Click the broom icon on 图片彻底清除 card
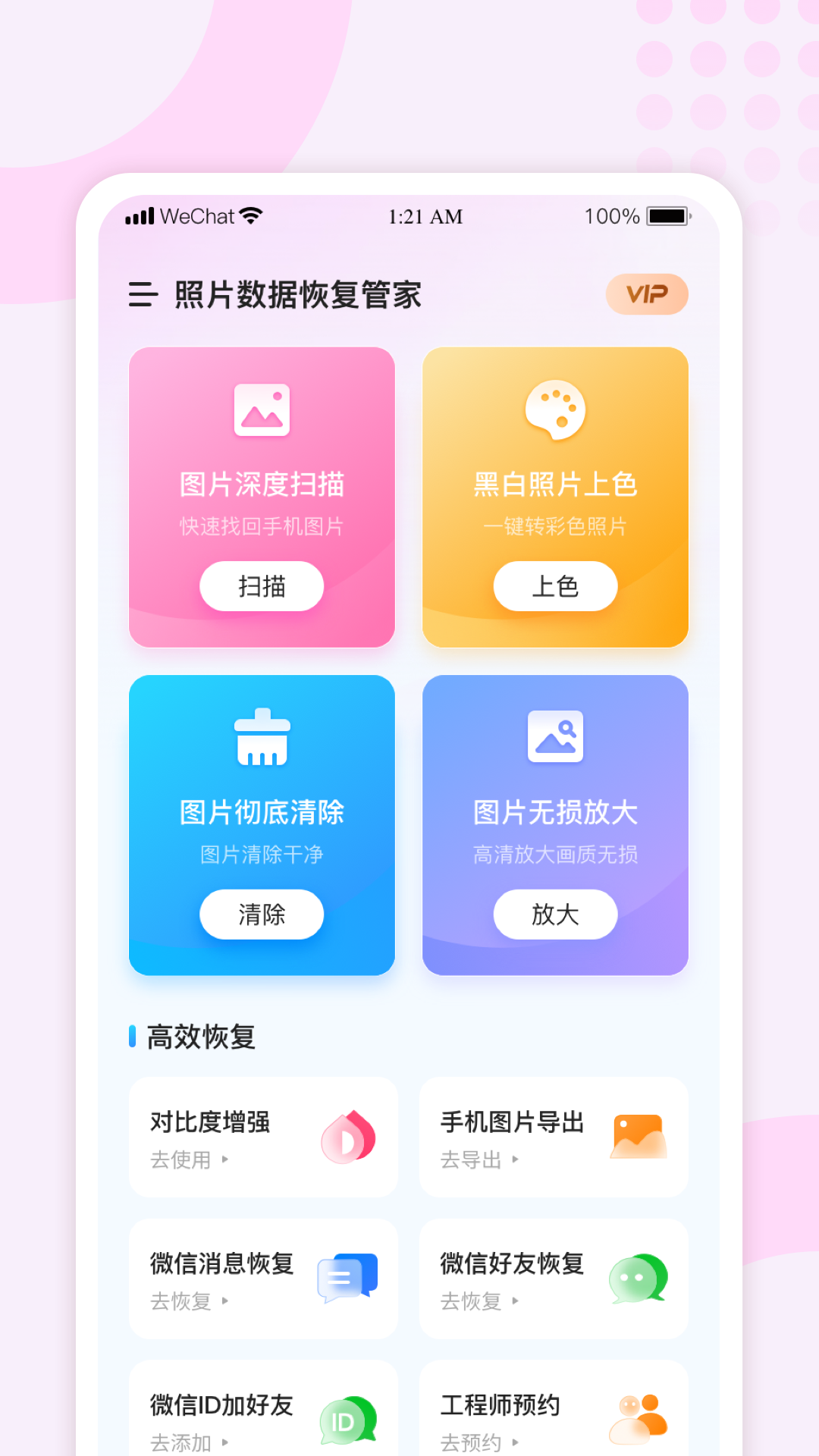 [x=262, y=737]
